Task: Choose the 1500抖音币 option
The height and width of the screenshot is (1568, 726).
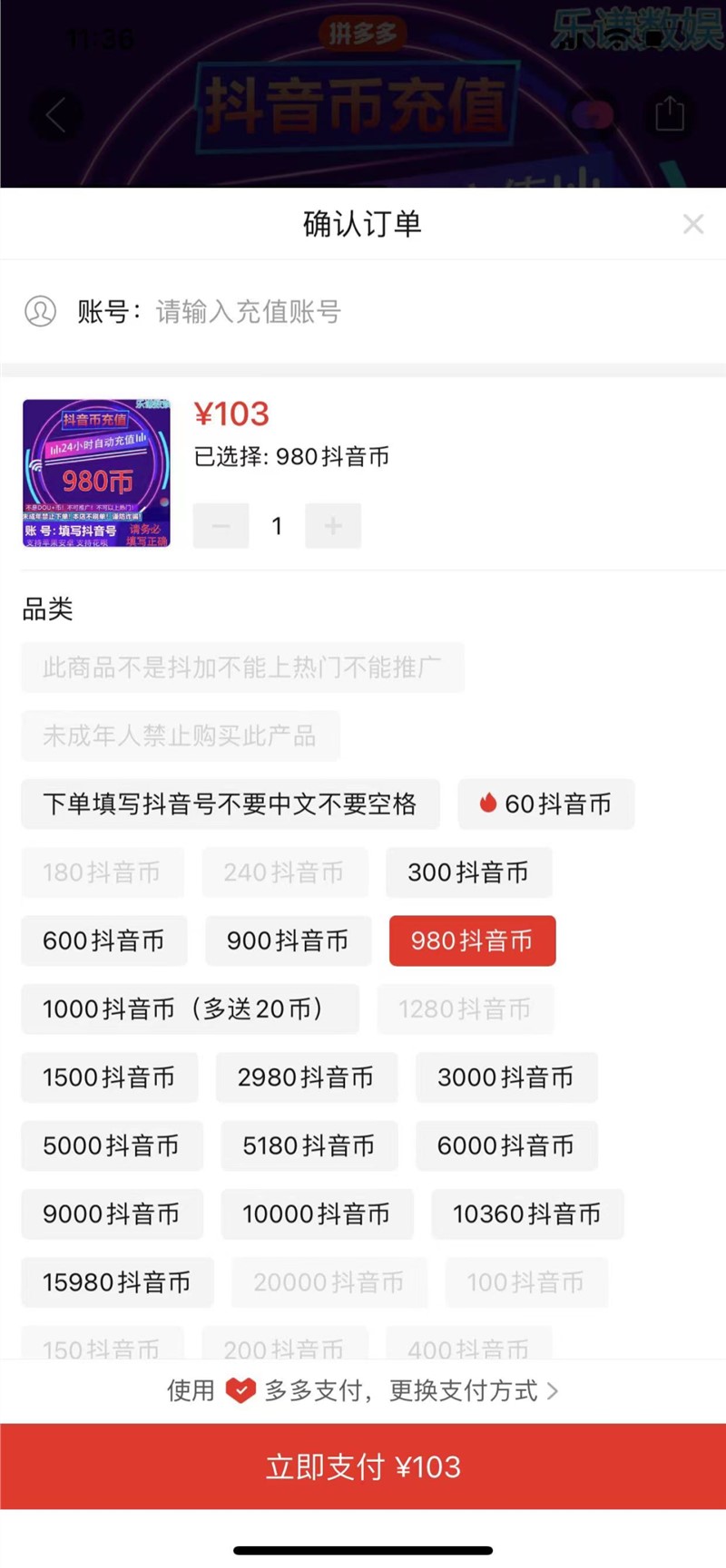Action: (109, 1077)
